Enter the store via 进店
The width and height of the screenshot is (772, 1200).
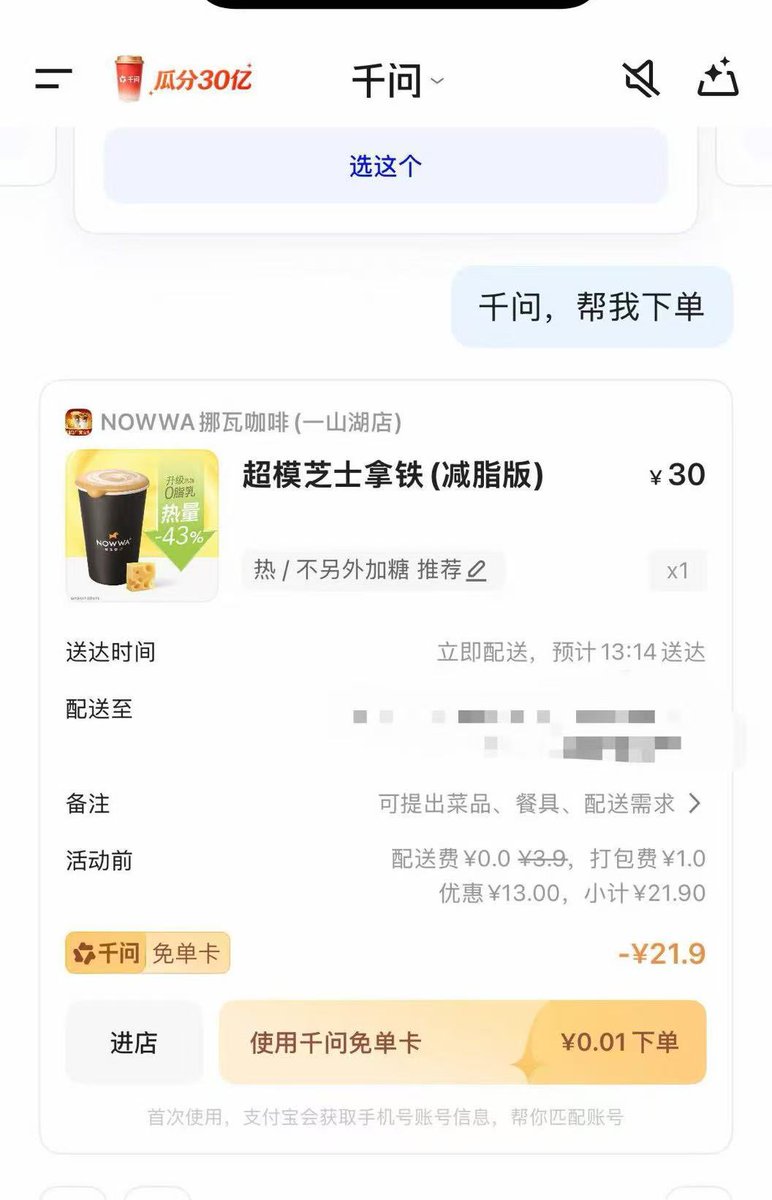(134, 1043)
